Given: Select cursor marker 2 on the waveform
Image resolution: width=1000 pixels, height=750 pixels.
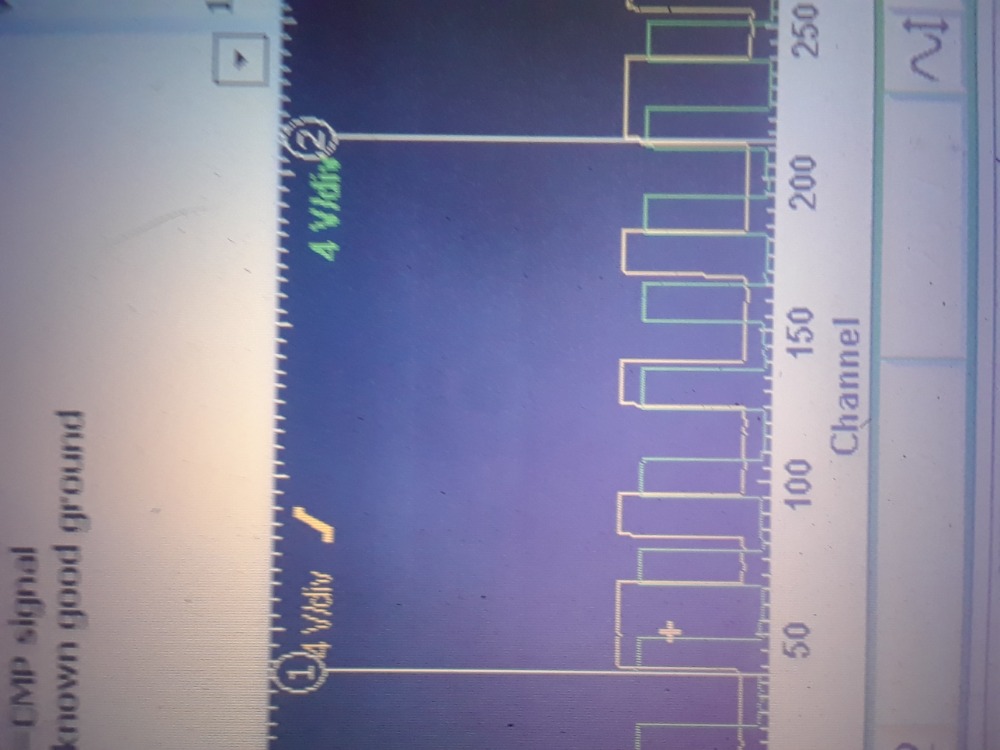Looking at the screenshot, I should [x=314, y=138].
